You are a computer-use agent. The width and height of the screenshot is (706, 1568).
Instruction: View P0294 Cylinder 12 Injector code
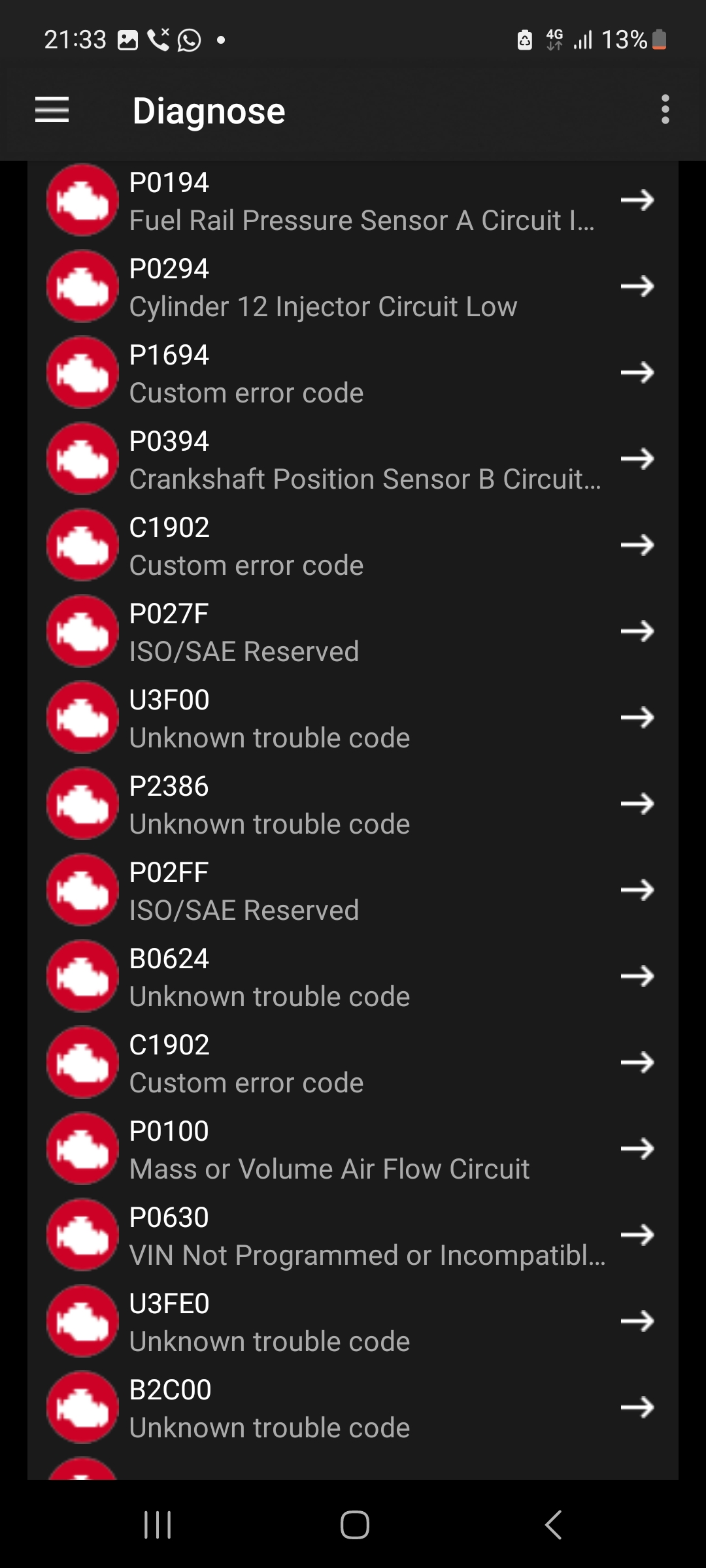(x=353, y=286)
